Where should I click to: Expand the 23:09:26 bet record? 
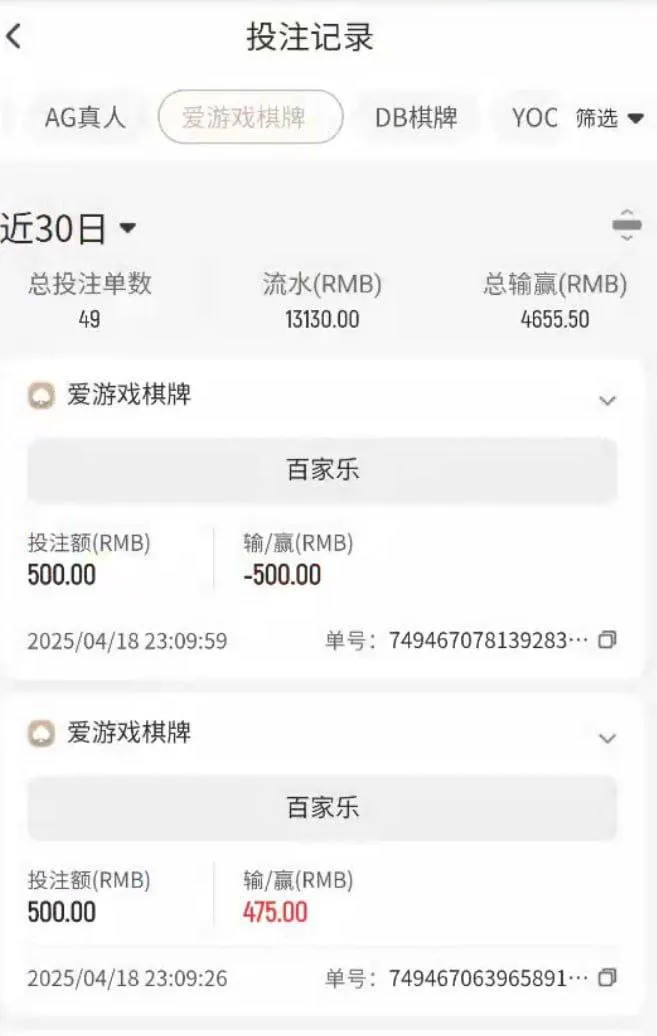[606, 739]
